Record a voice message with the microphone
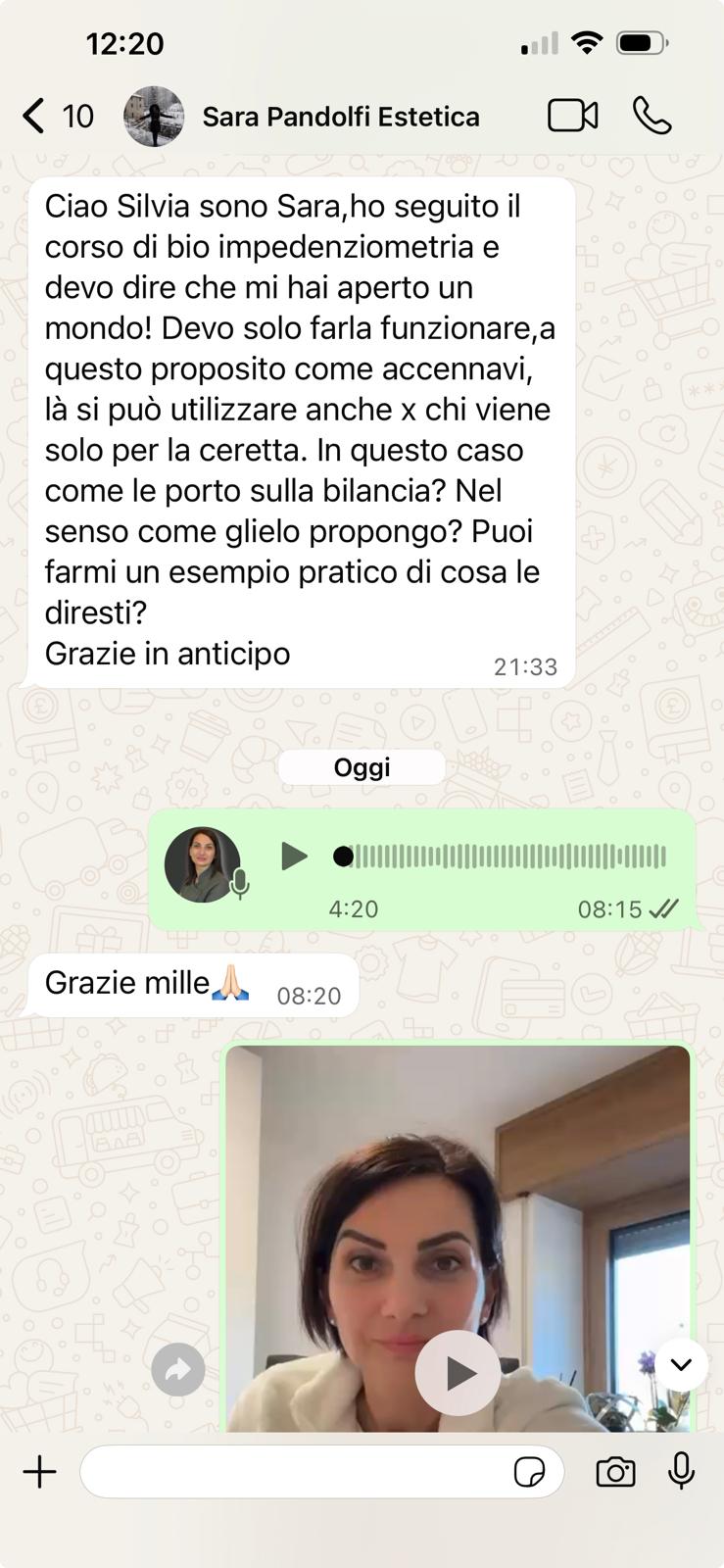The image size is (724, 1568). click(x=681, y=1471)
